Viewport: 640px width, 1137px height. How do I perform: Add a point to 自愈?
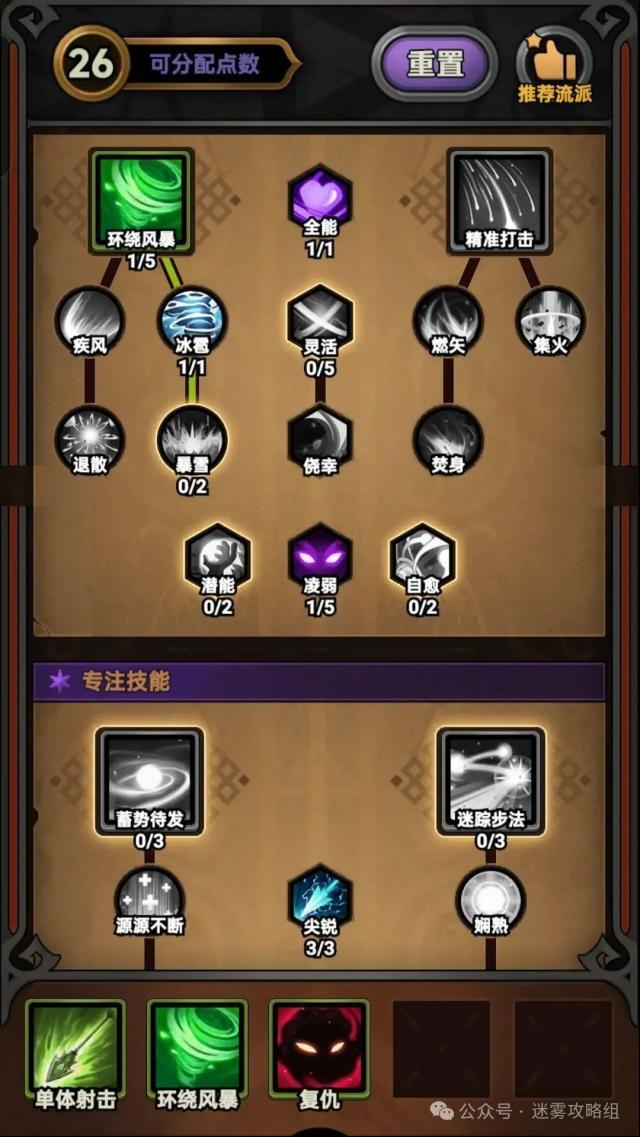422,556
